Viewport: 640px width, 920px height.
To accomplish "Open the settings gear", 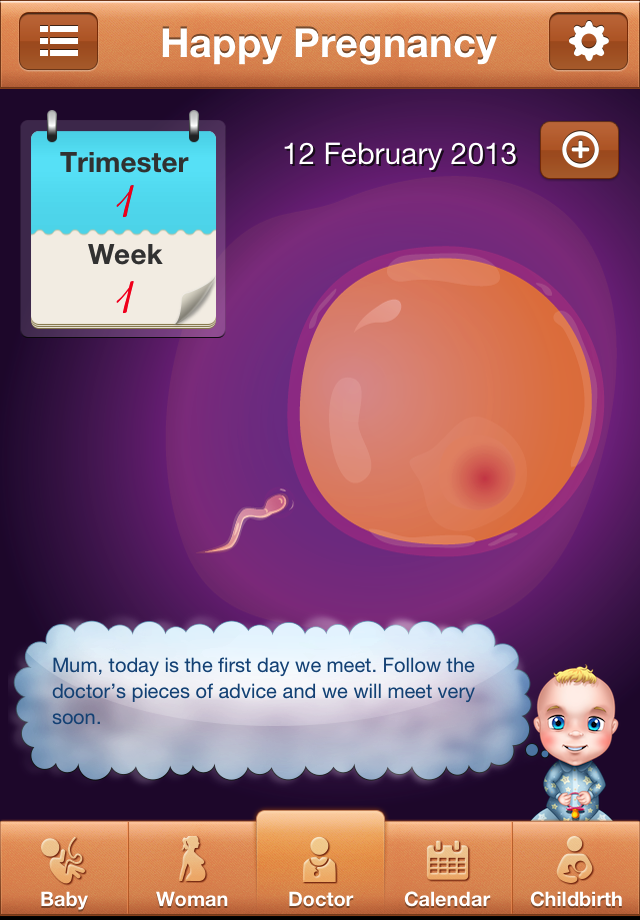I will (587, 42).
